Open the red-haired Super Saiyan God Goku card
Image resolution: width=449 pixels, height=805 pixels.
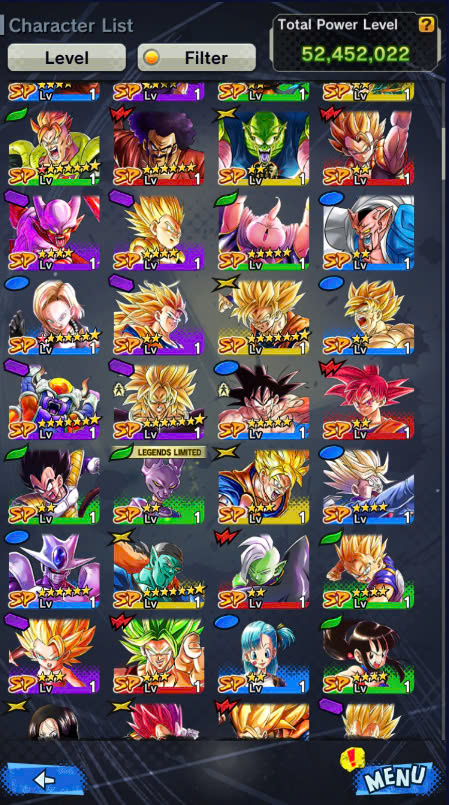[368, 400]
